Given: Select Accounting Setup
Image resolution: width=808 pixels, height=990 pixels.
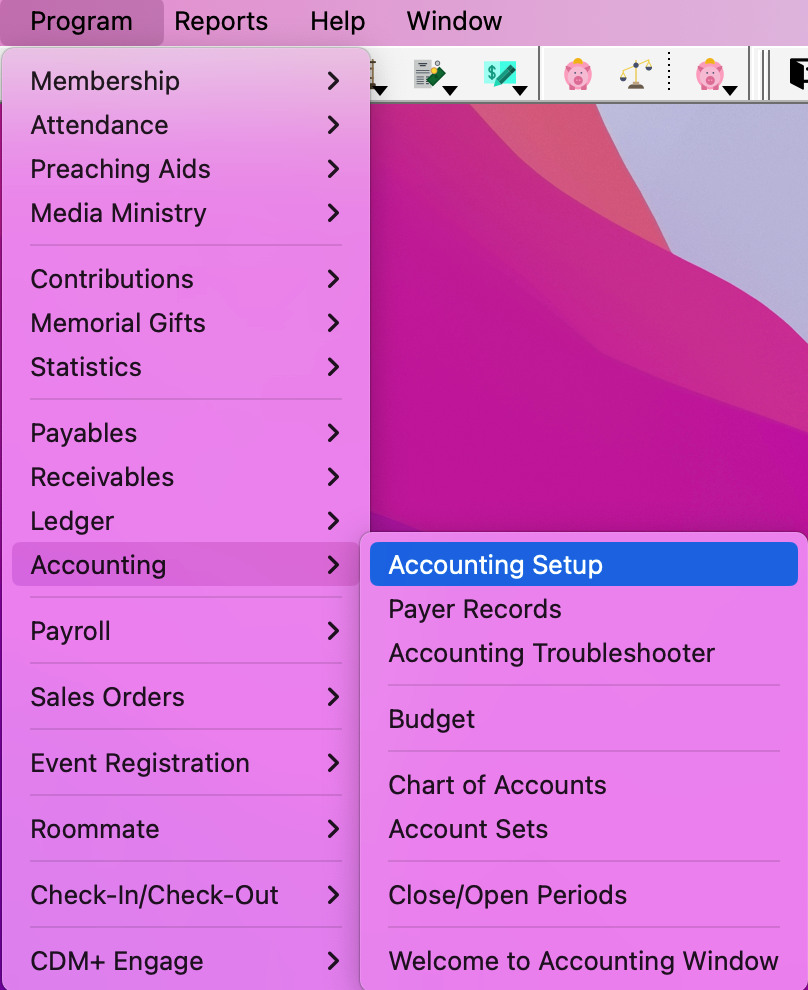Looking at the screenshot, I should 496,565.
